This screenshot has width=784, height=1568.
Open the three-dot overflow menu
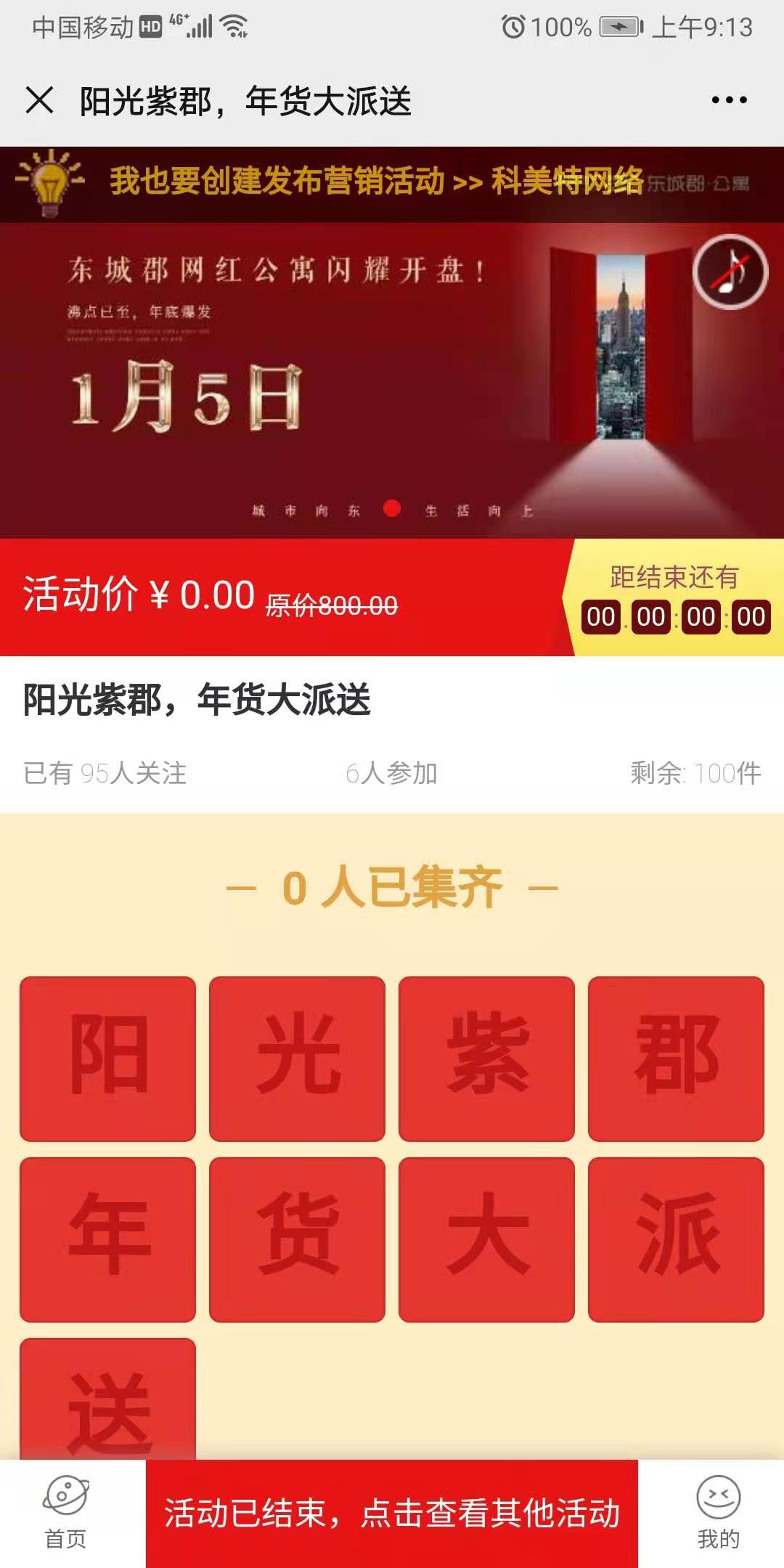point(729,100)
